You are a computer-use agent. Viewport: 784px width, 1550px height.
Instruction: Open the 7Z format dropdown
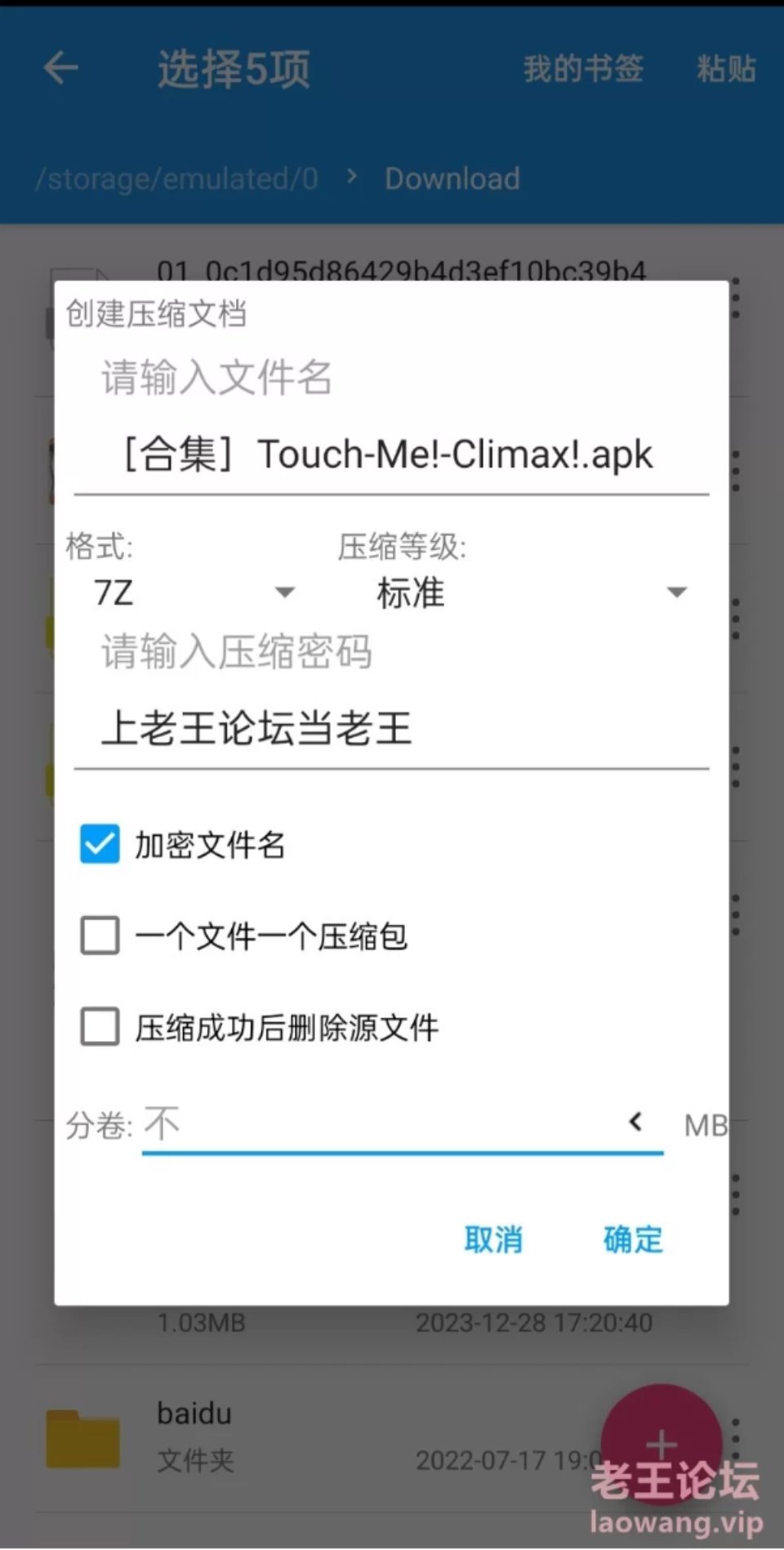(194, 592)
